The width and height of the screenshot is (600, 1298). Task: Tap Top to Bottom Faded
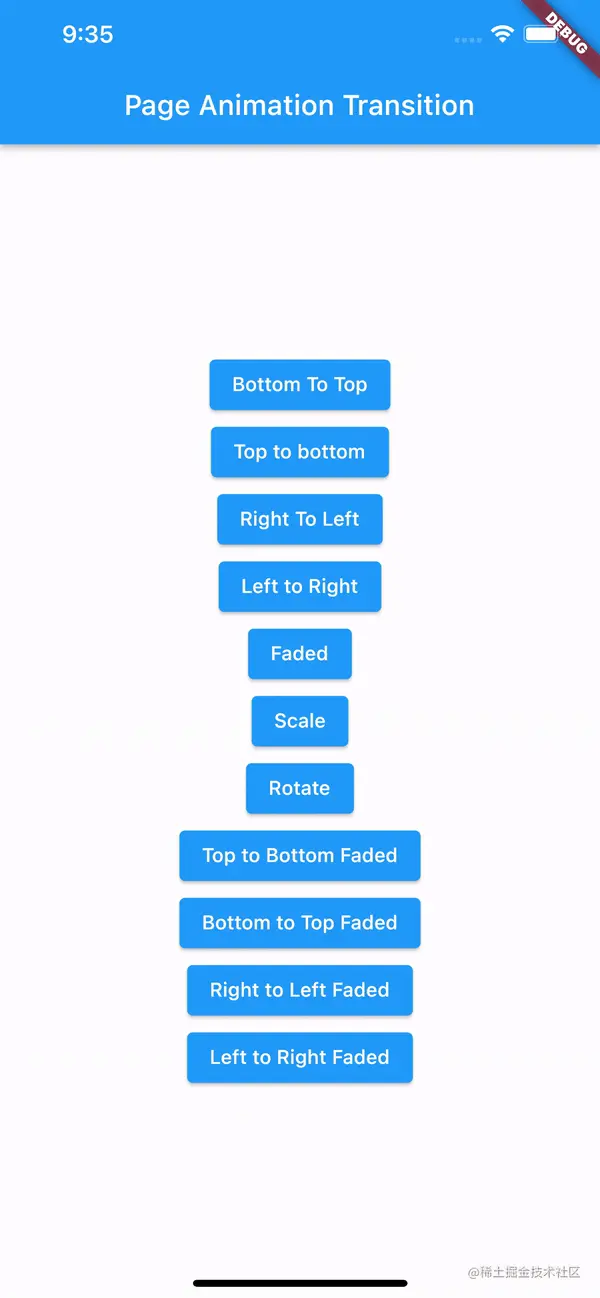[299, 856]
